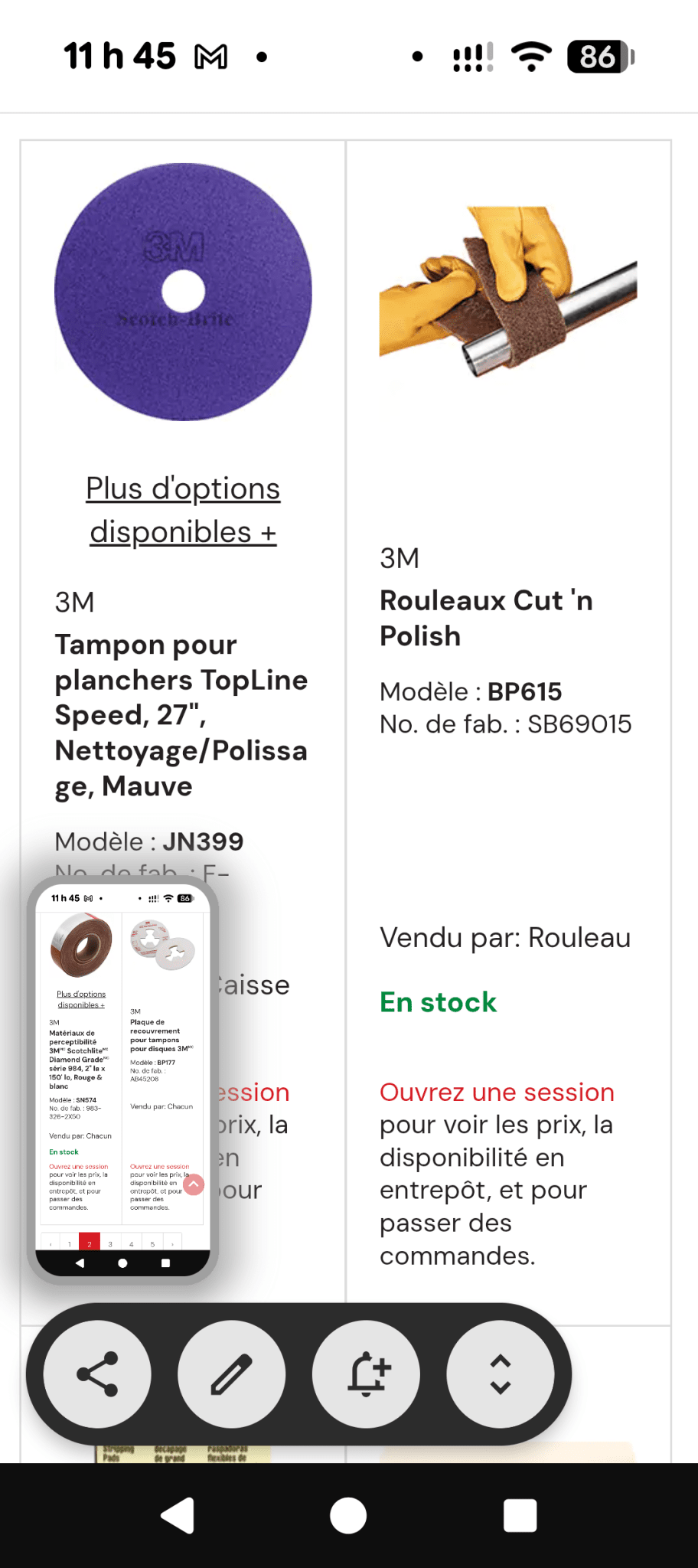Tap the bell-plus alert icon in the toolbar
Viewport: 698px width, 1568px height.
pyautogui.click(x=366, y=1374)
